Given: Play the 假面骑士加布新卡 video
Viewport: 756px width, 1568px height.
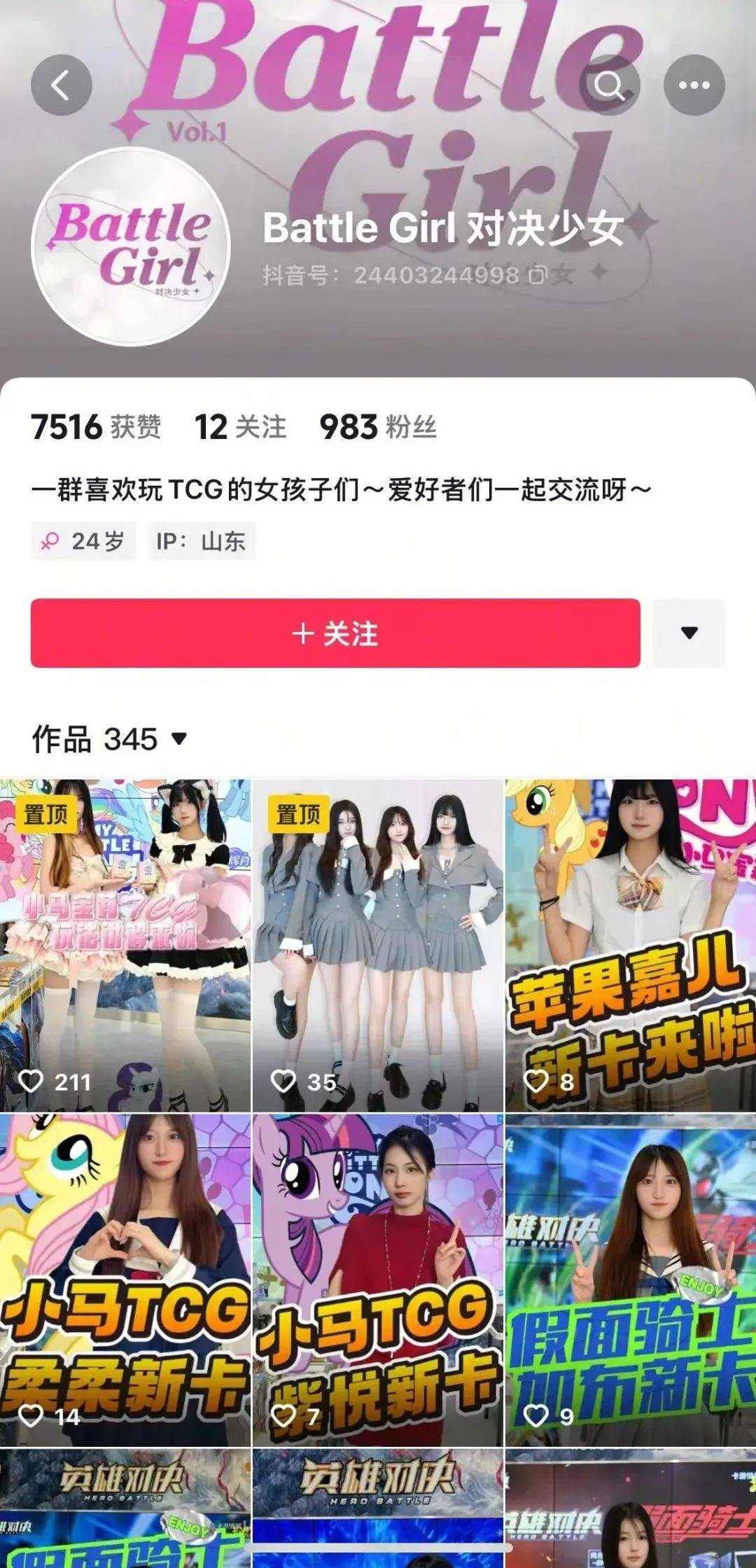Looking at the screenshot, I should coord(630,1280).
